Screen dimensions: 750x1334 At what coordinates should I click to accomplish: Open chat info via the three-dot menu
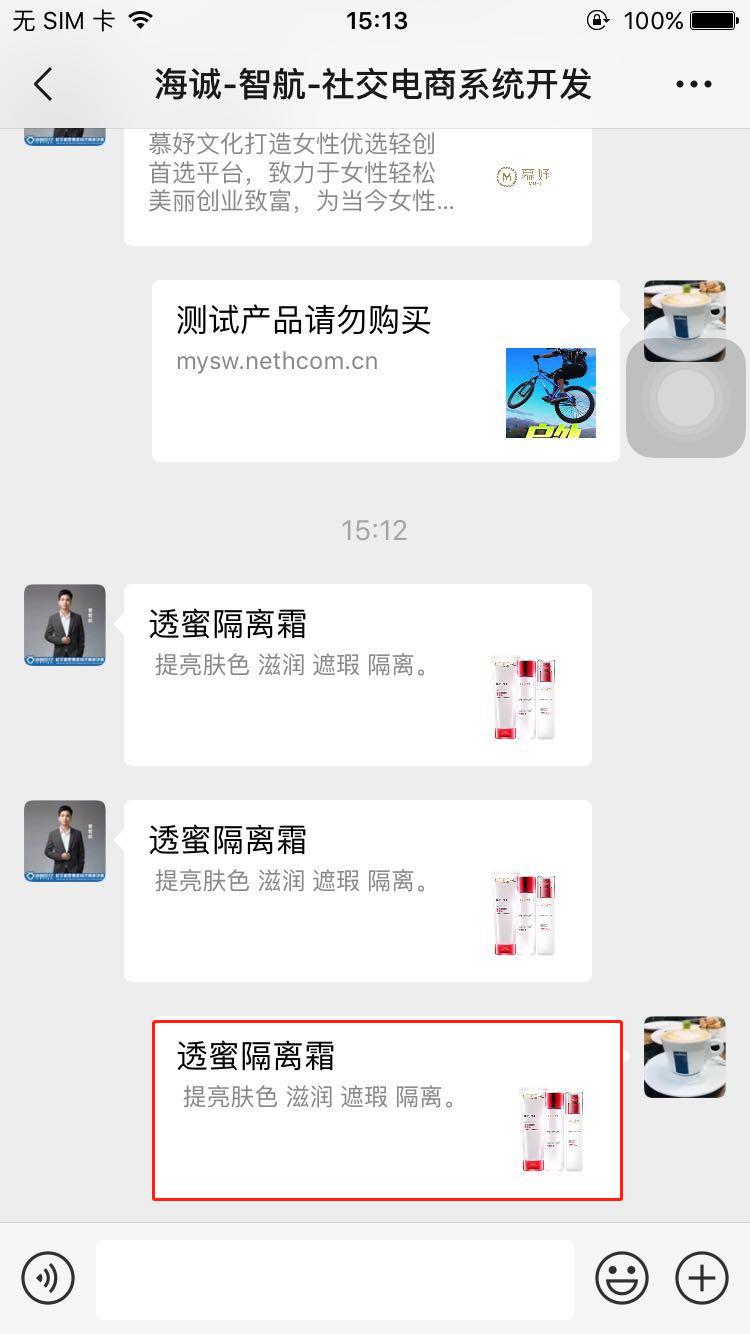pos(694,85)
